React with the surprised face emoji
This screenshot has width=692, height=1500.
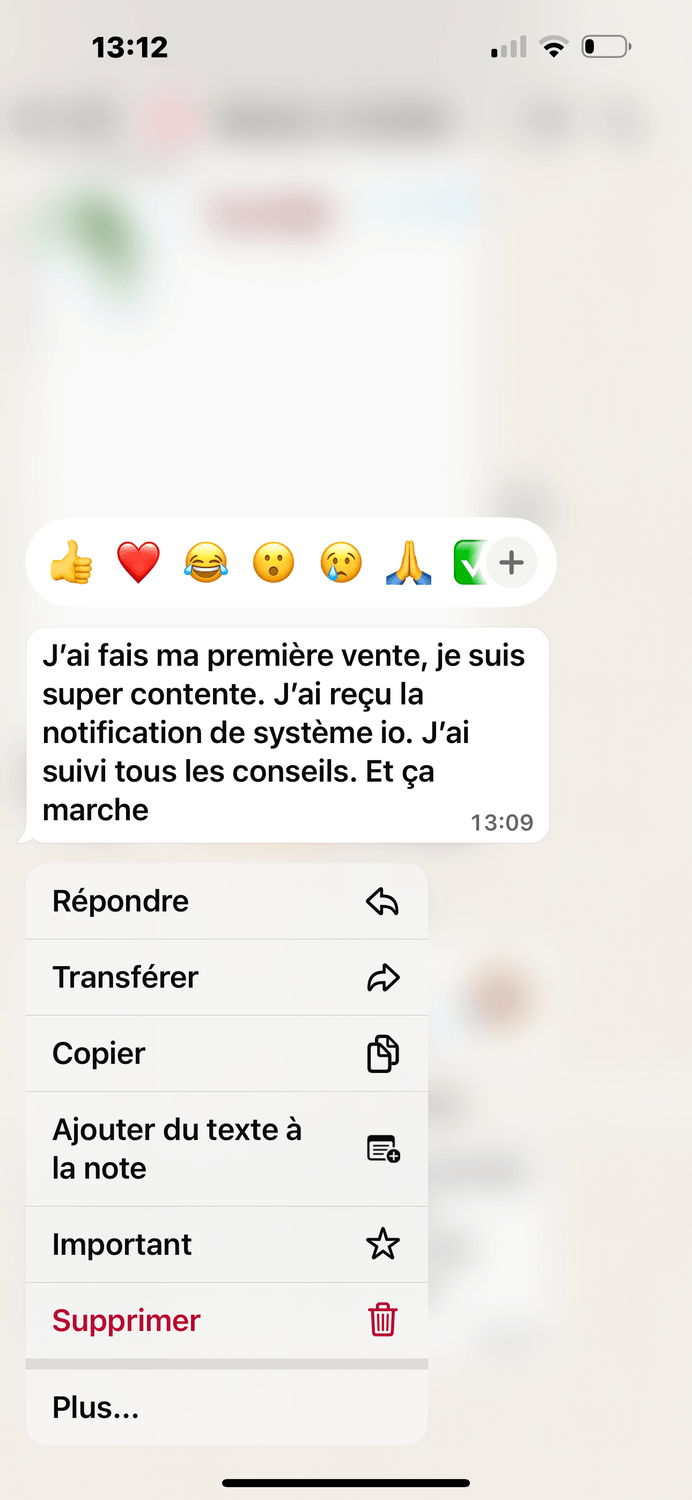click(x=273, y=563)
